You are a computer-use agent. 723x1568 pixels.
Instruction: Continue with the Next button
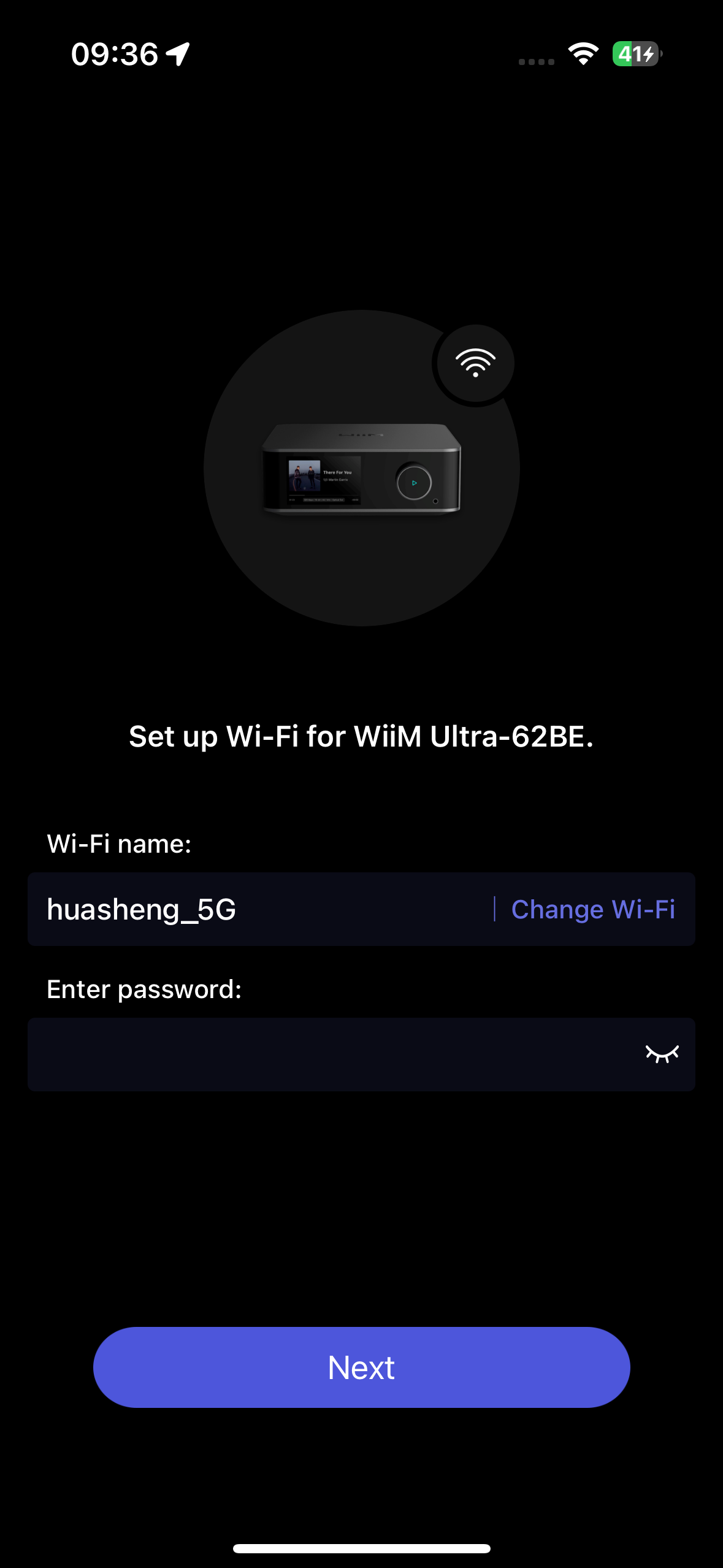(361, 1367)
